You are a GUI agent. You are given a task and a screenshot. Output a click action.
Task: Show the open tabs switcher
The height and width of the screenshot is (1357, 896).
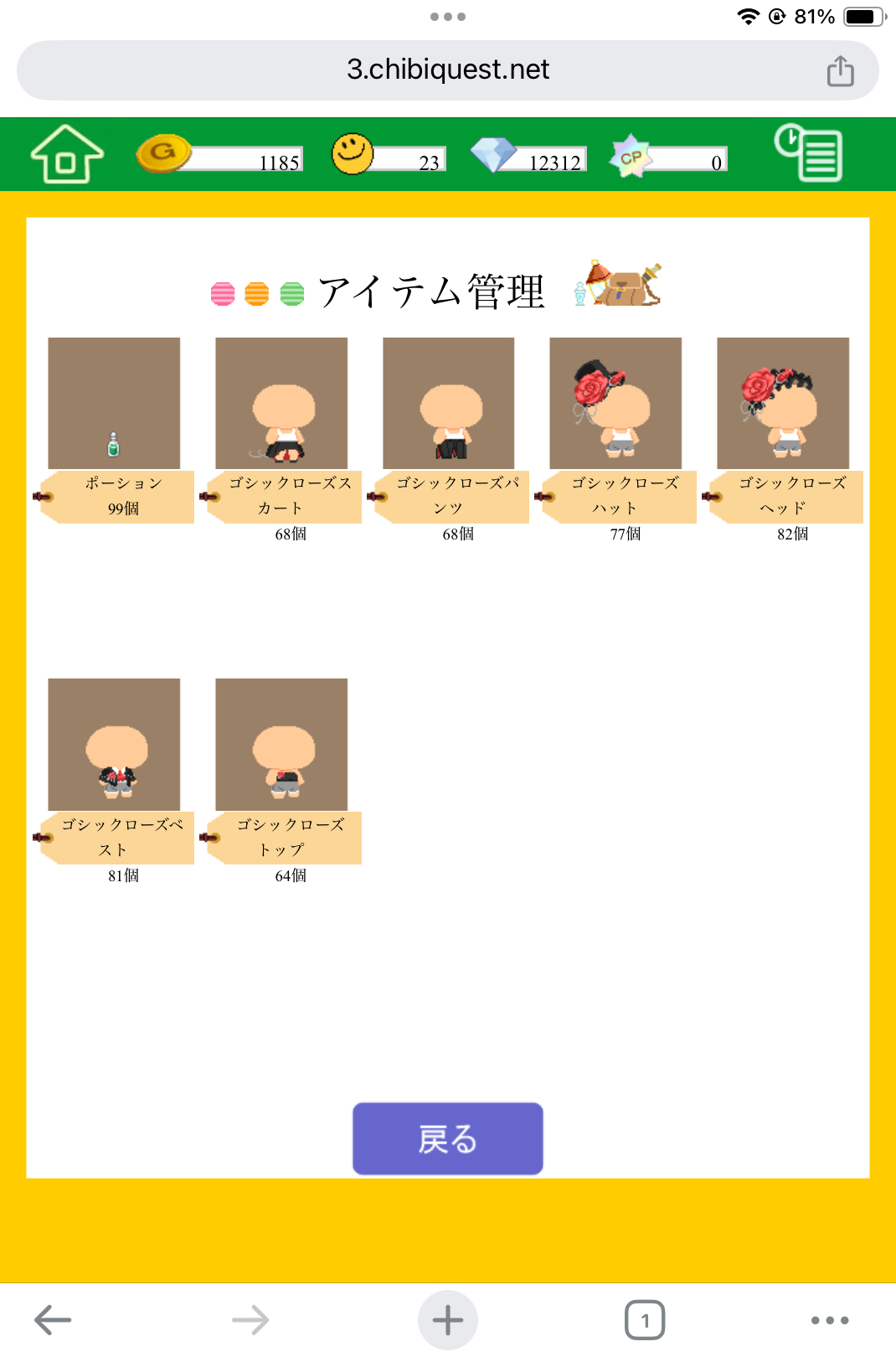(x=644, y=1320)
